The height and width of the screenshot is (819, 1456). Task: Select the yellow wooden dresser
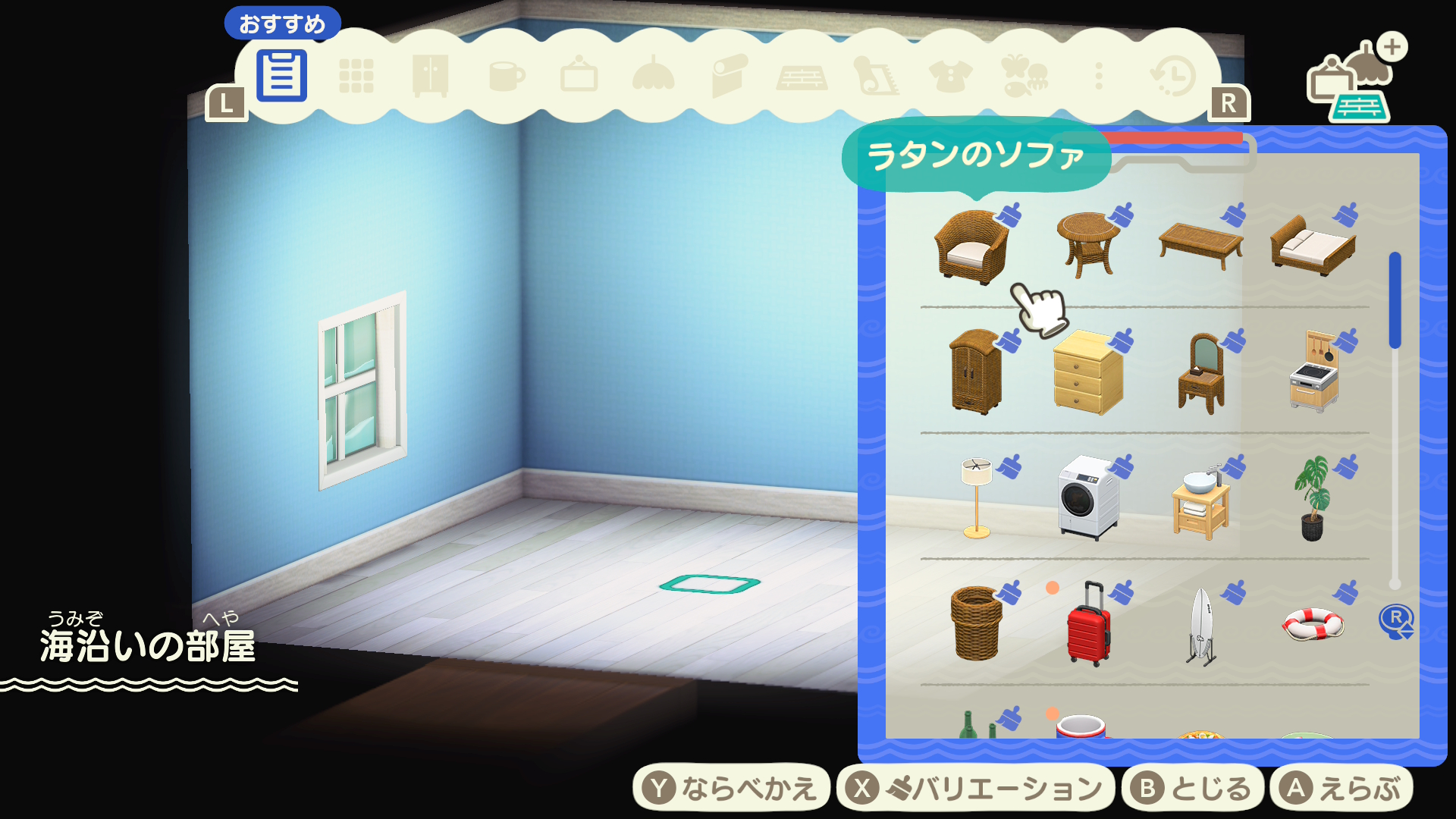coord(1088,373)
